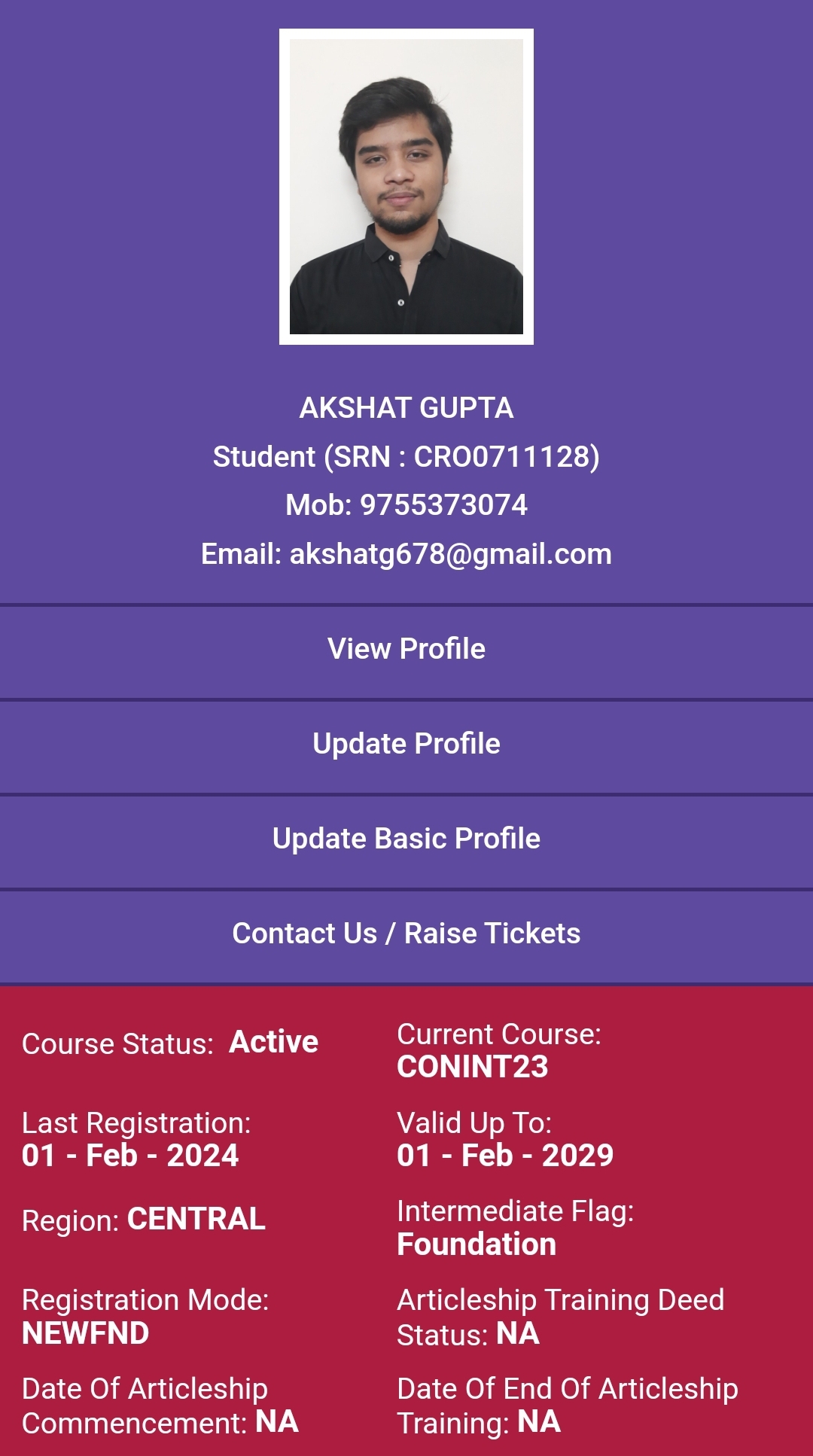813x1456 pixels.
Task: Open View Profile
Action: tap(406, 649)
